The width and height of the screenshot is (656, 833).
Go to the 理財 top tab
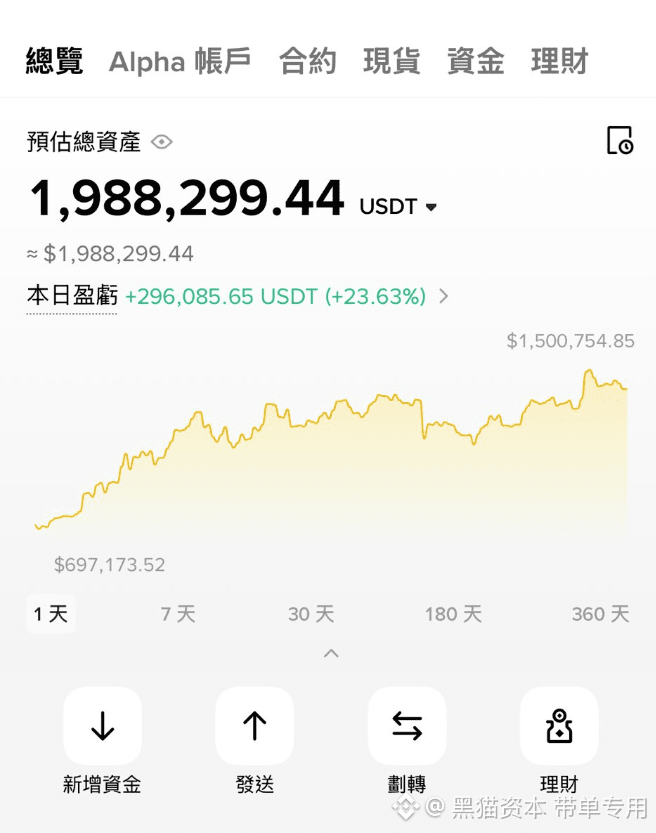[560, 61]
